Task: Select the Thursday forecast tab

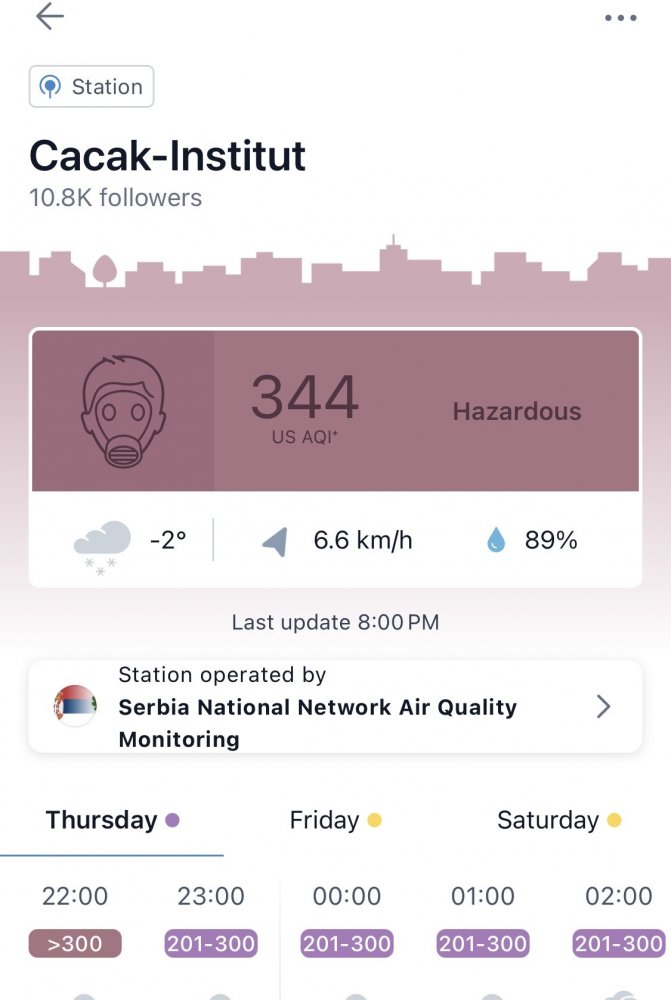Action: tap(111, 821)
